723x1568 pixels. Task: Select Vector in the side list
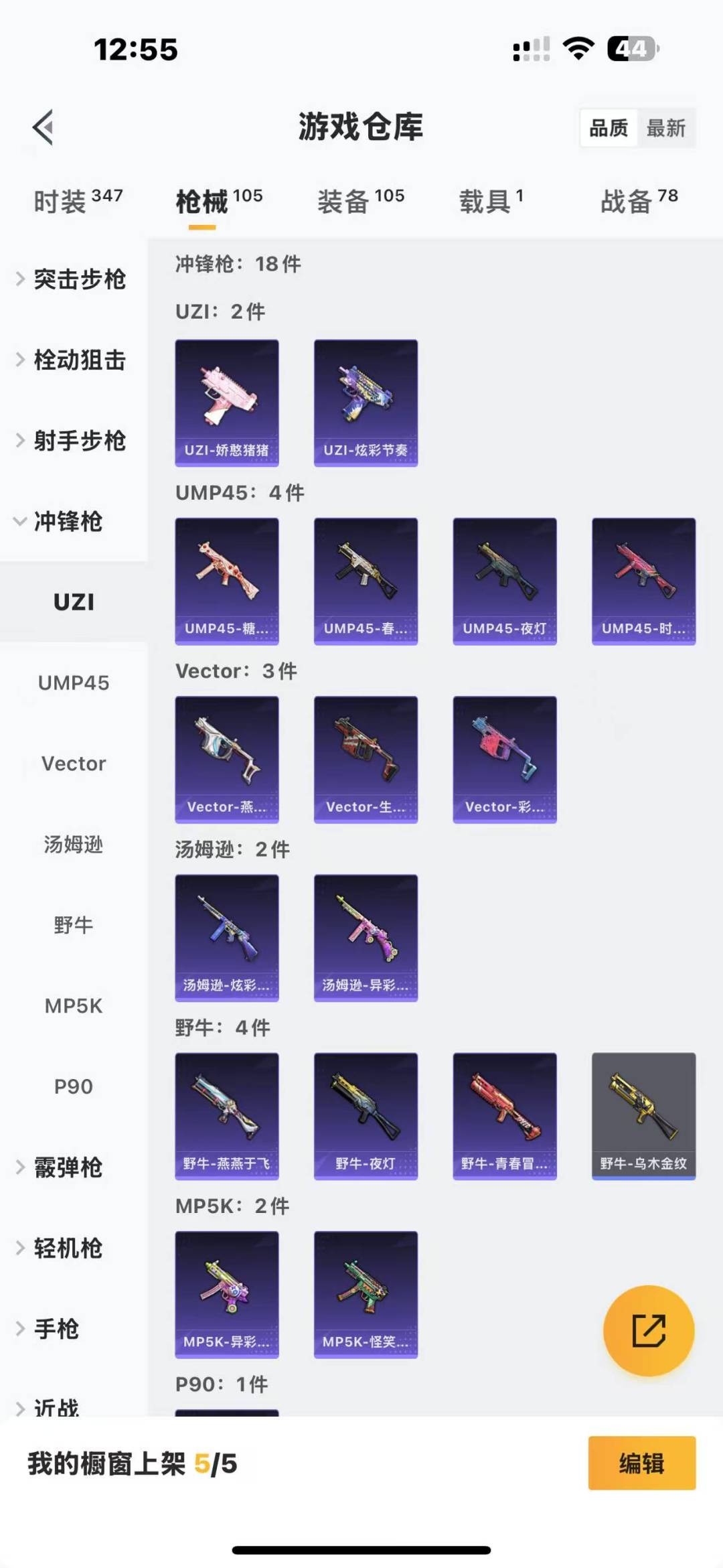[x=74, y=764]
